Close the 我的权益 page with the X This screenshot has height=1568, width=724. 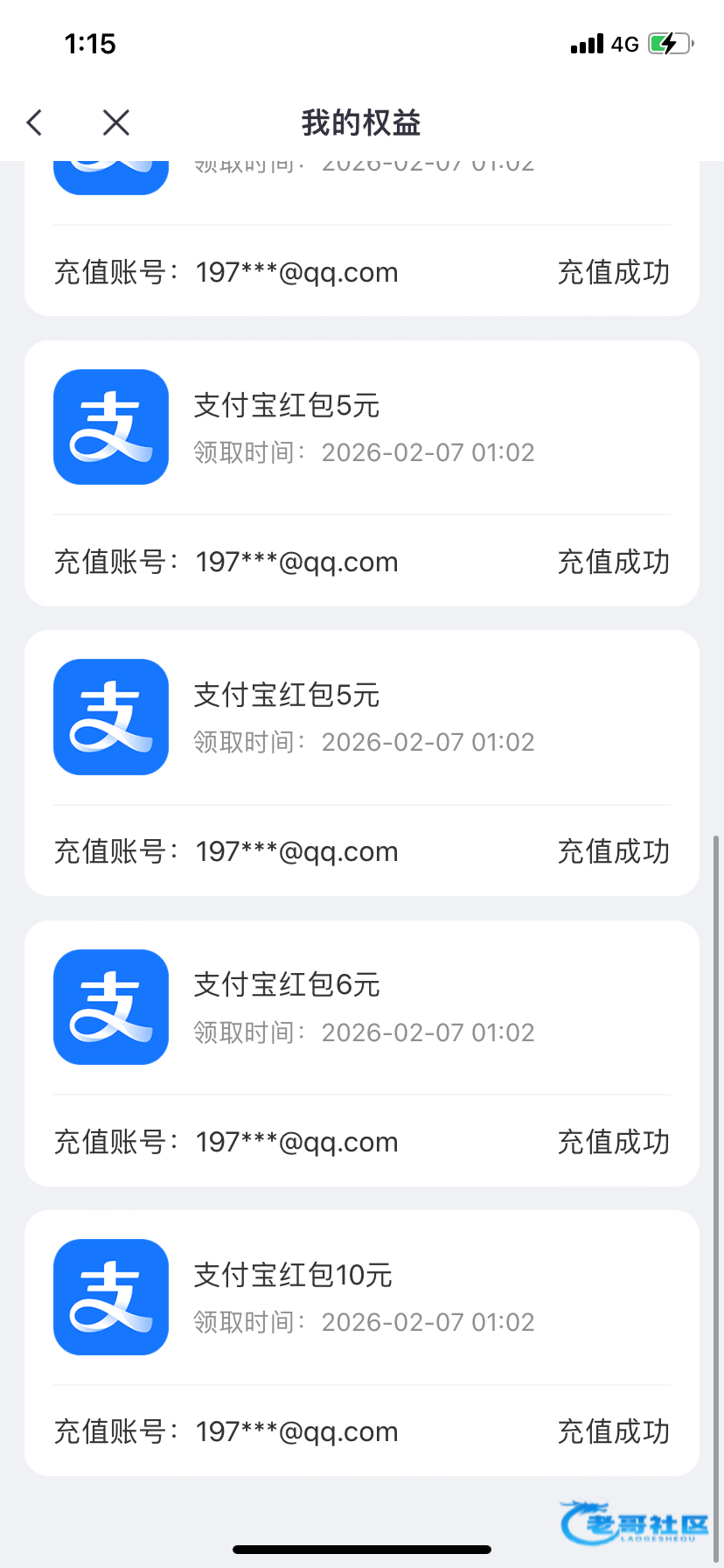point(115,122)
